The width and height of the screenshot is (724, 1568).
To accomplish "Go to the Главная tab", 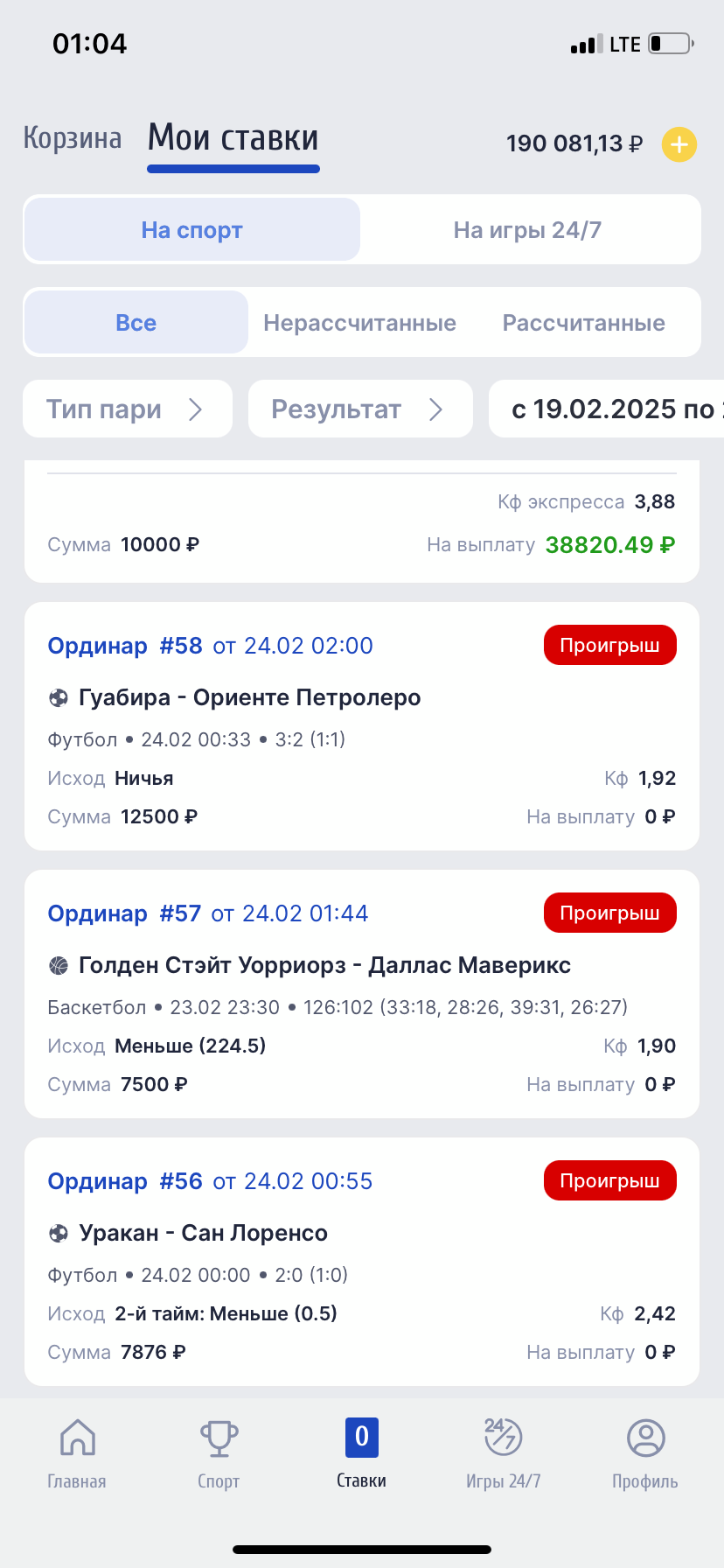I will point(77,1453).
